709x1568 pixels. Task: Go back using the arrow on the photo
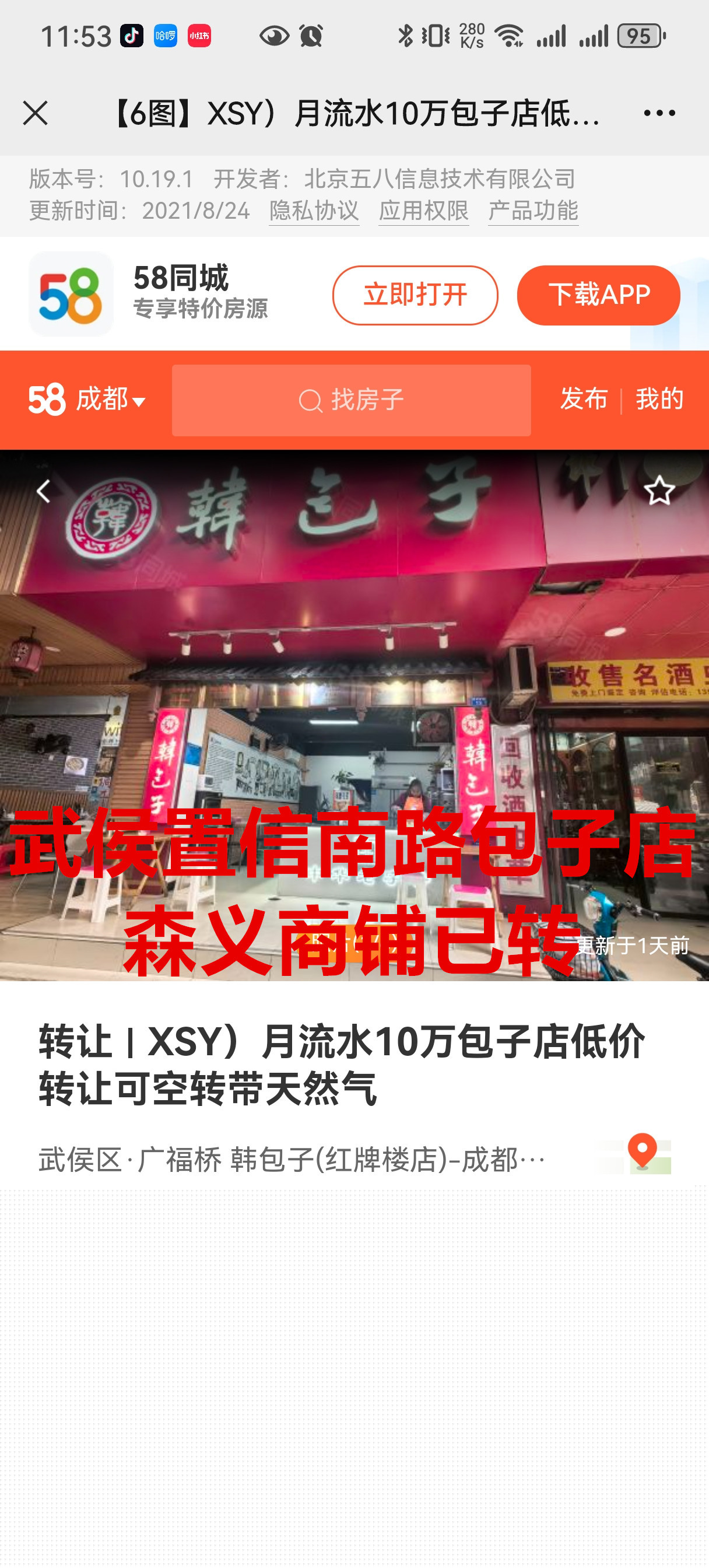43,491
